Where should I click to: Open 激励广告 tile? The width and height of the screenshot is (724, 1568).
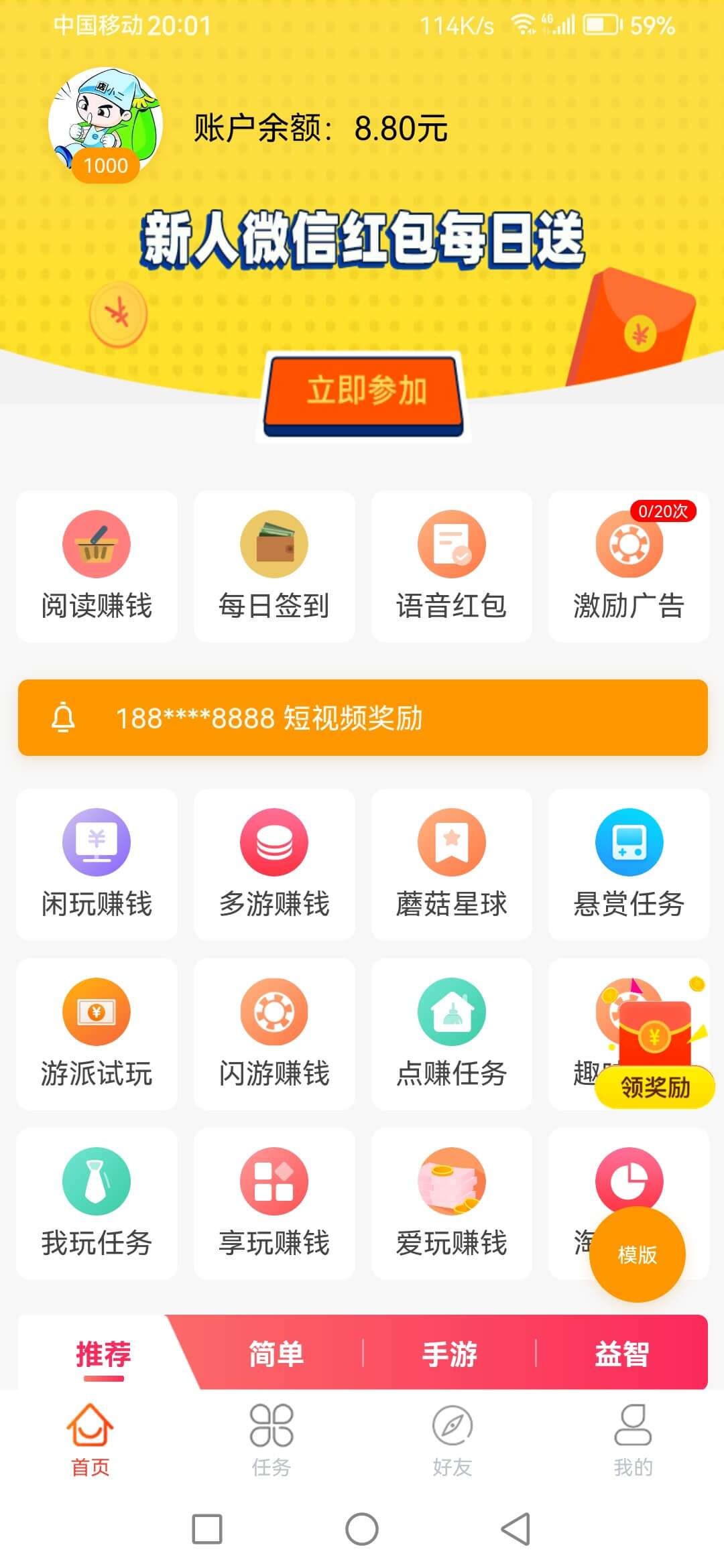point(628,566)
